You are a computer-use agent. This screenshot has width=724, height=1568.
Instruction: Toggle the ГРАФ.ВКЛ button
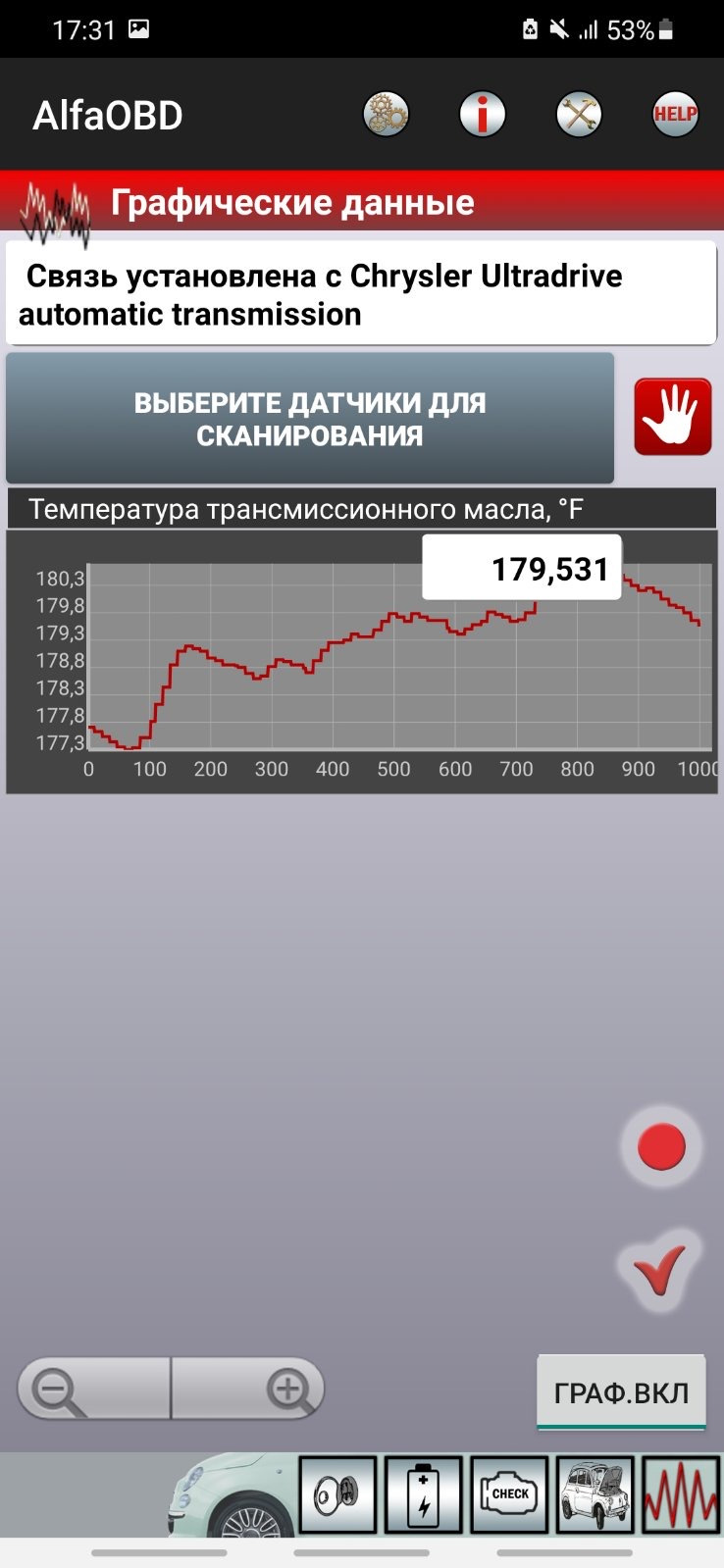coord(621,1392)
